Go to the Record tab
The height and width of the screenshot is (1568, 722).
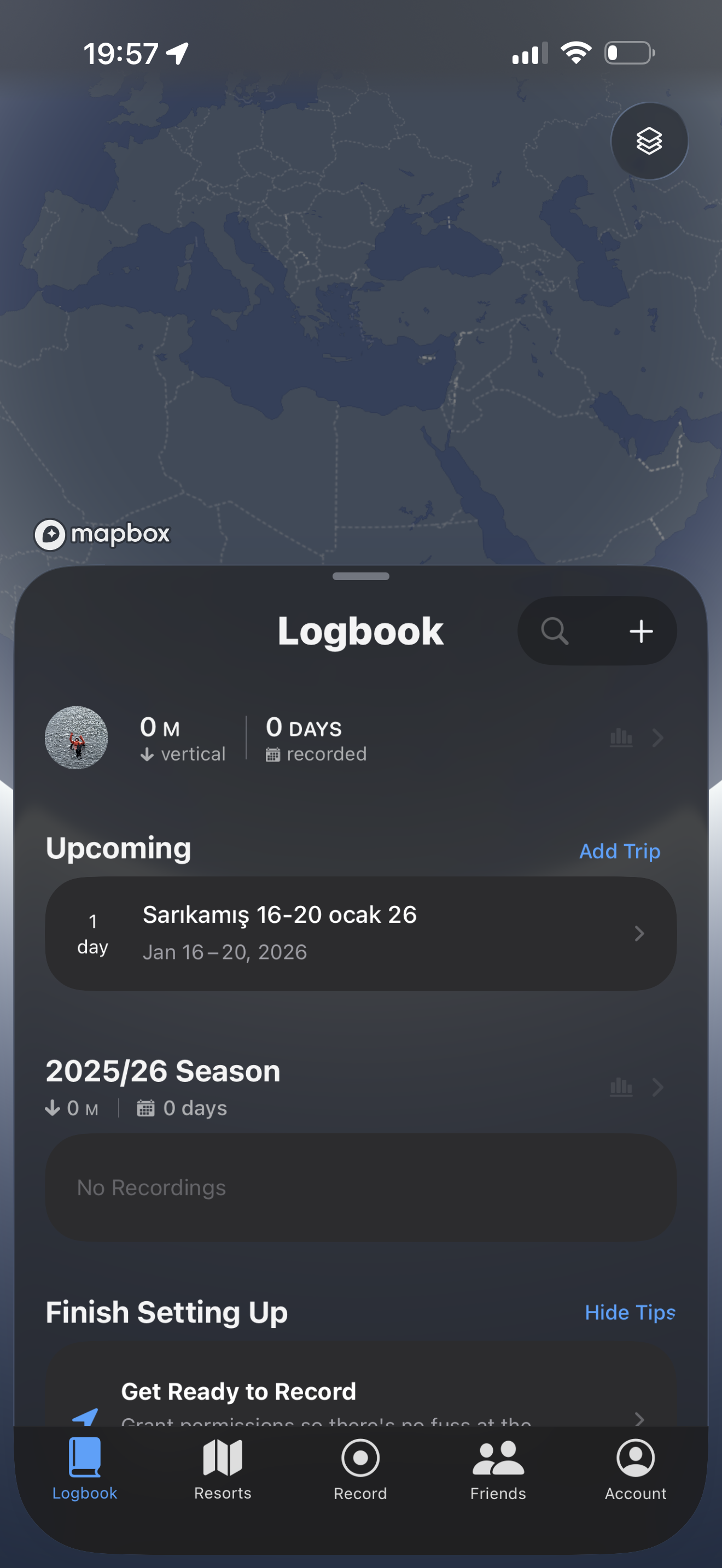(360, 1468)
